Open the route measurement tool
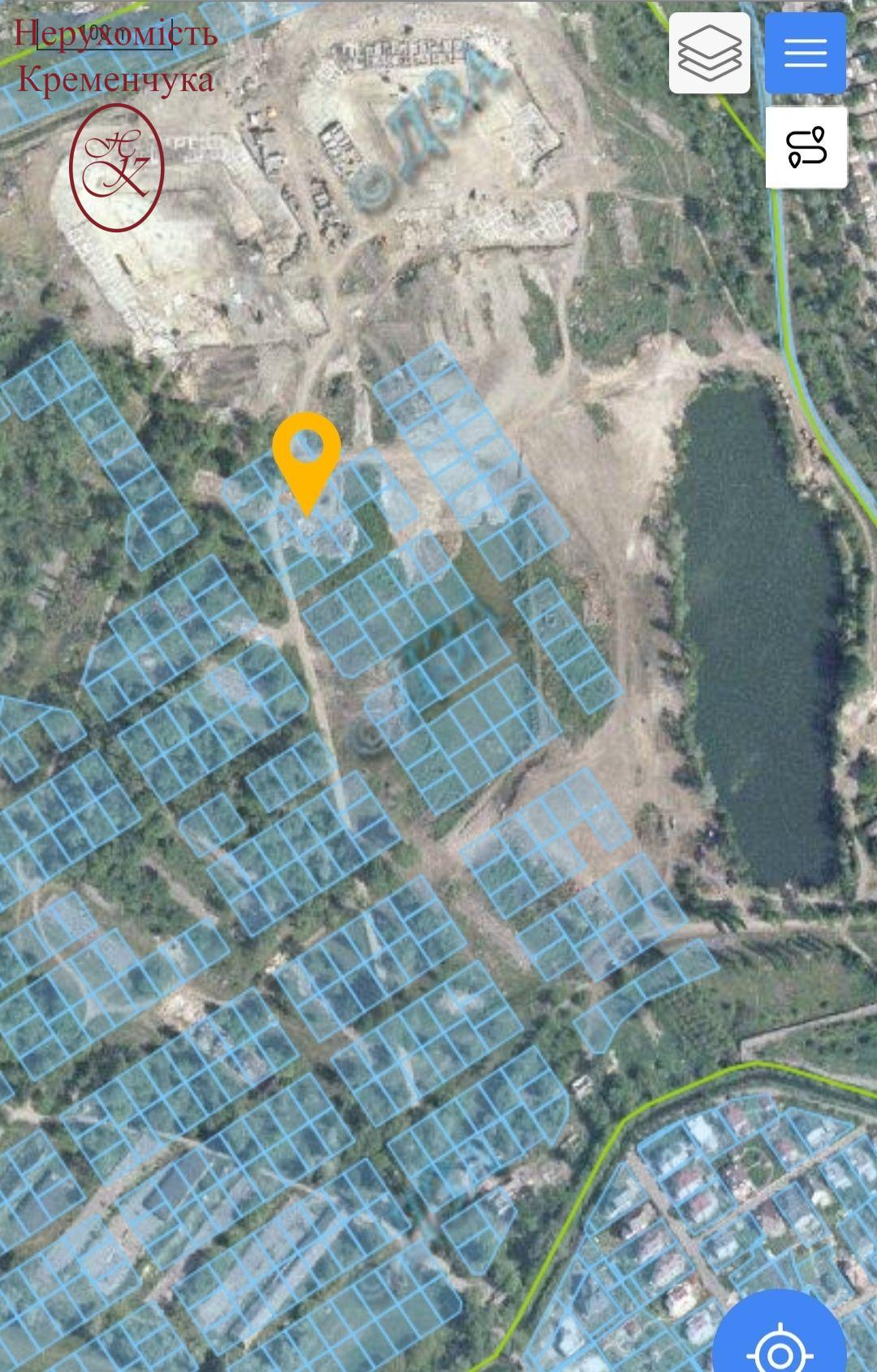Image resolution: width=877 pixels, height=1372 pixels. click(806, 147)
